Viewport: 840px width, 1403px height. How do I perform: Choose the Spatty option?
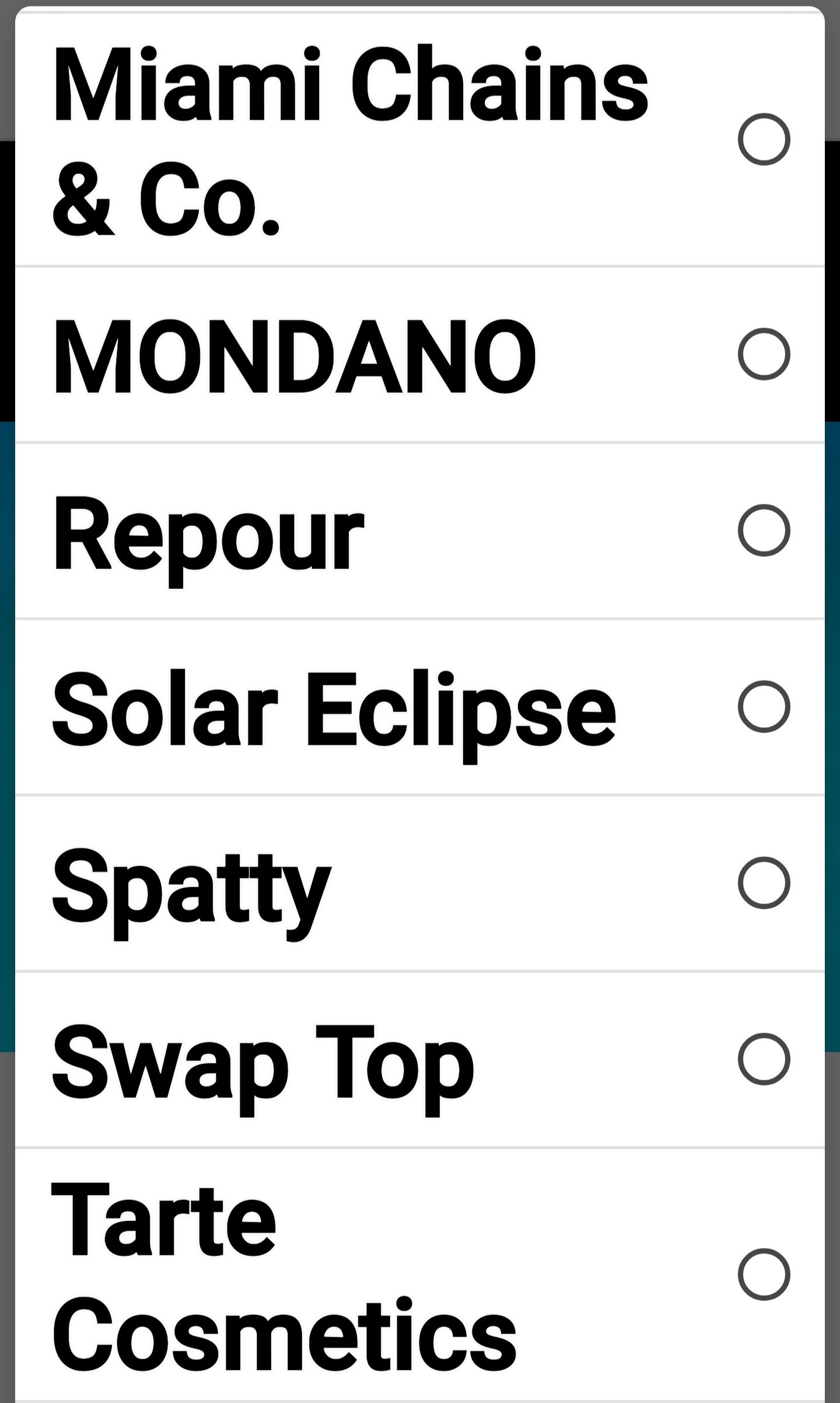(763, 883)
